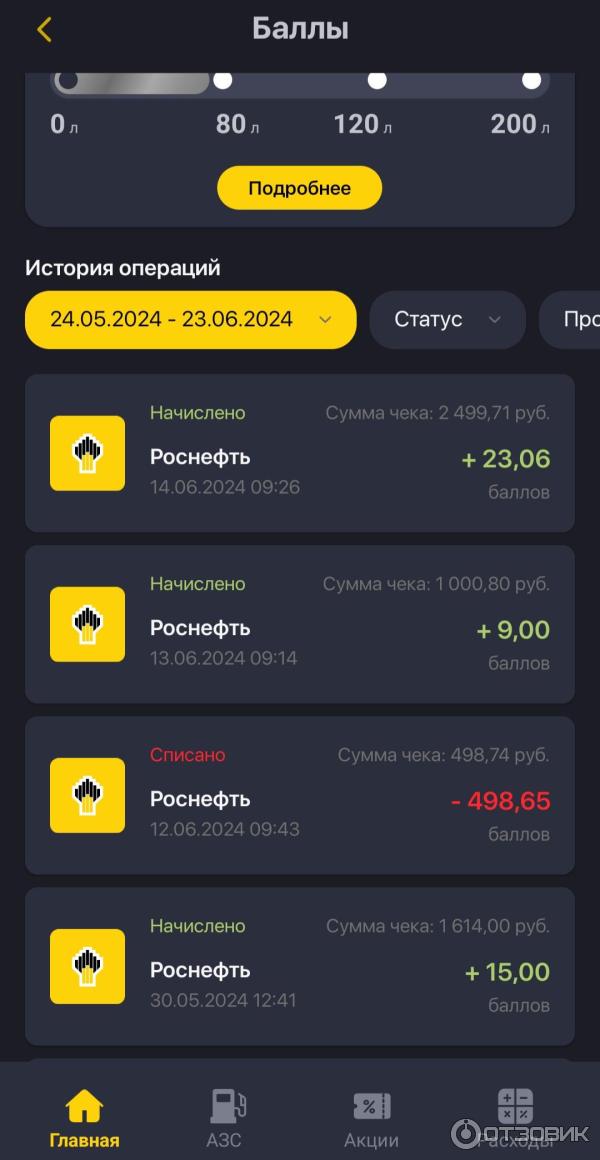Image resolution: width=600 pixels, height=1160 pixels.
Task: Go to the Акции tab
Action: (x=371, y=1119)
